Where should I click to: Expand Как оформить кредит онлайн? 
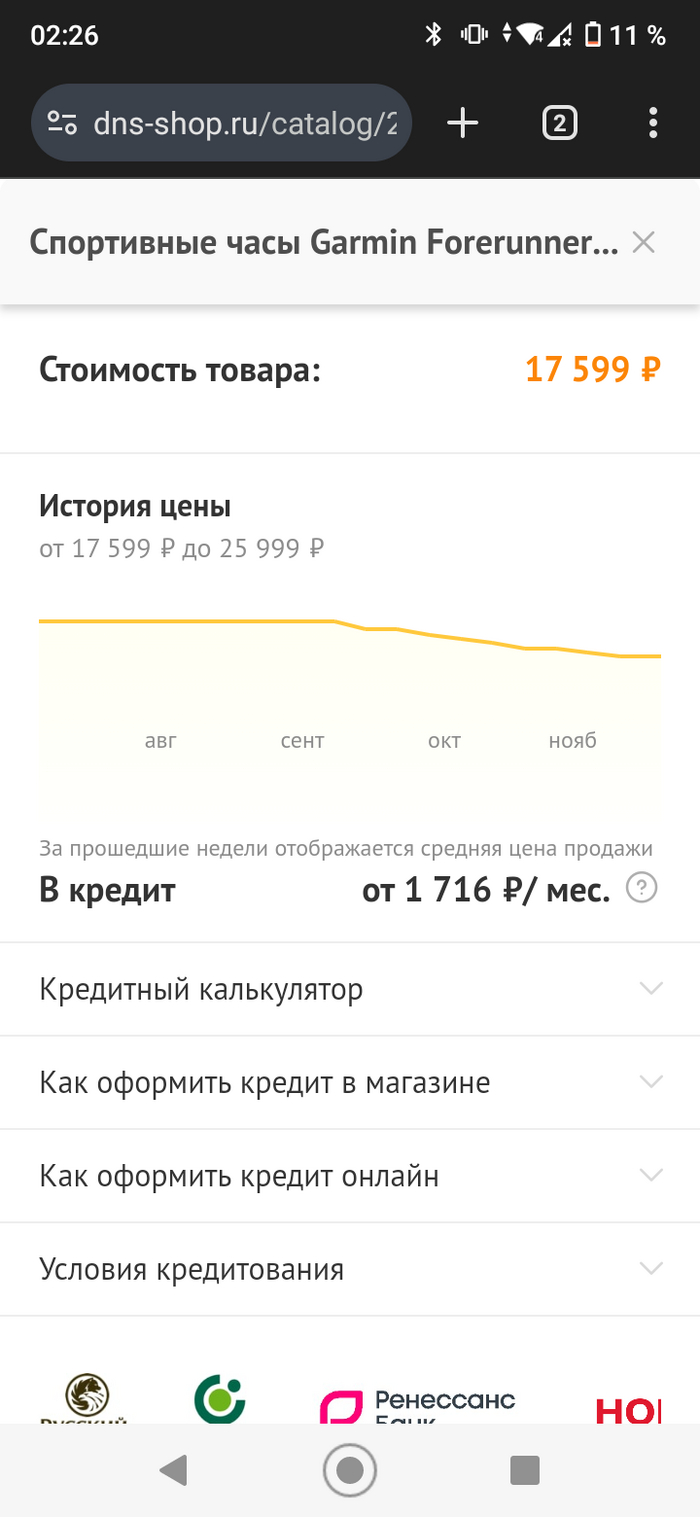tap(350, 1176)
